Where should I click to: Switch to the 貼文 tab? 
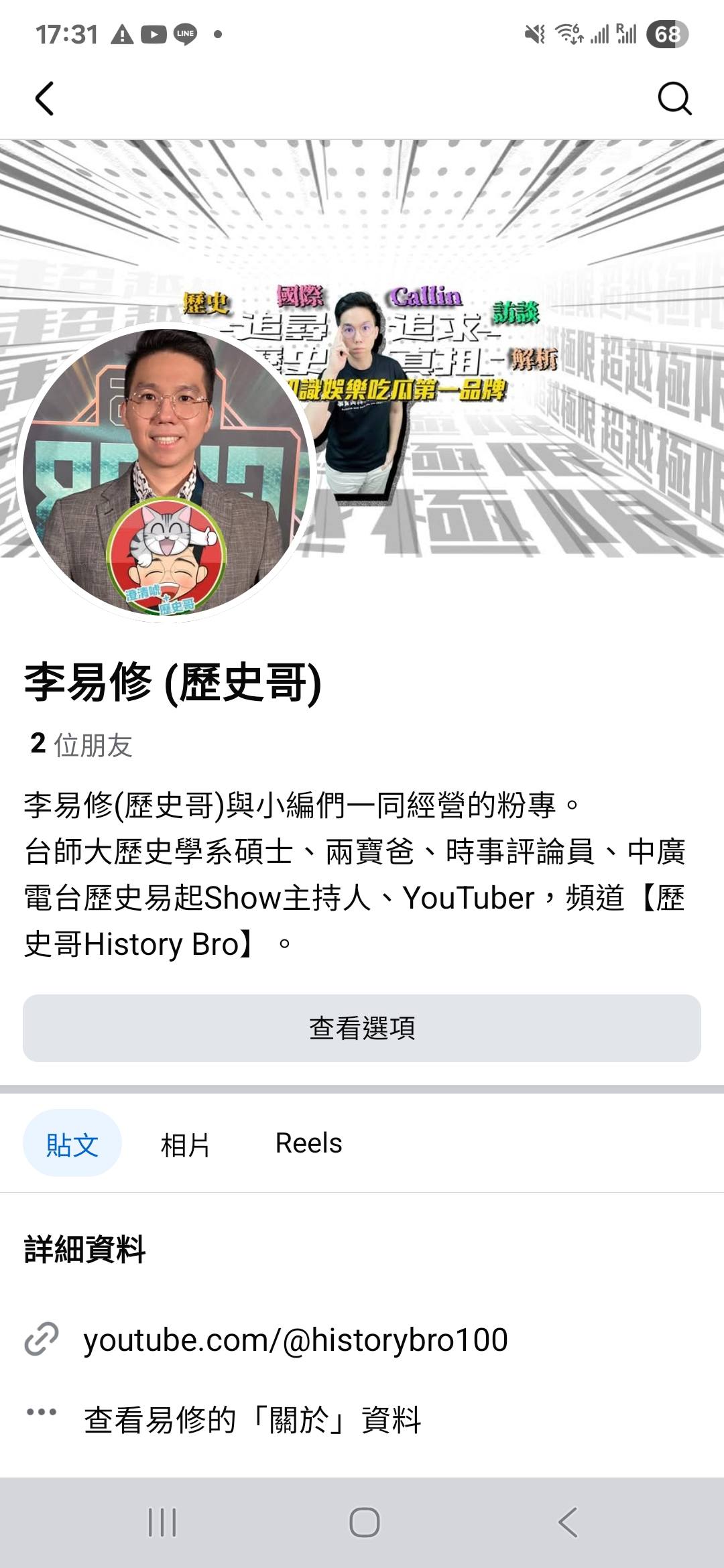coord(72,1143)
